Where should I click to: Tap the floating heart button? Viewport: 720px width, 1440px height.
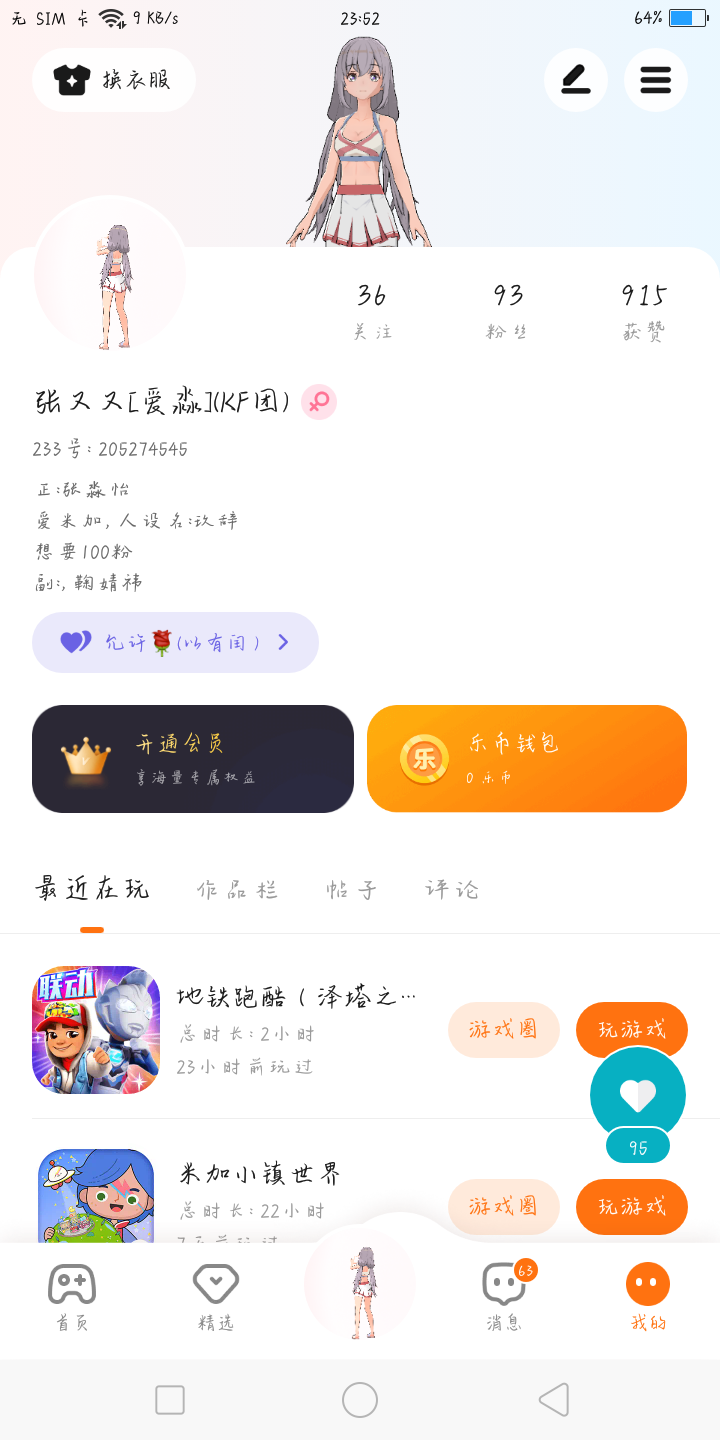pyautogui.click(x=637, y=1095)
